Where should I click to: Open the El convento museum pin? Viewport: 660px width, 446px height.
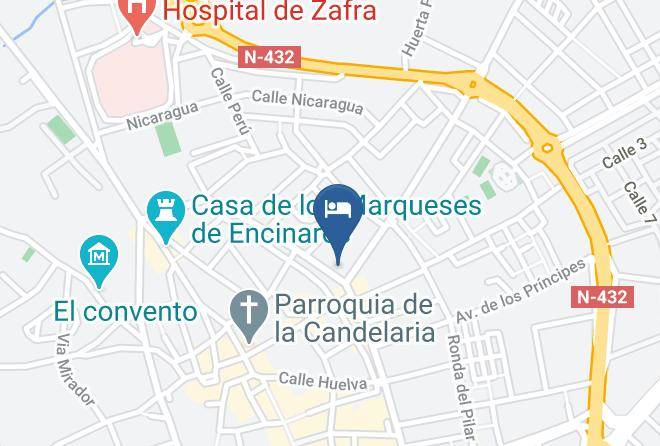[100, 258]
